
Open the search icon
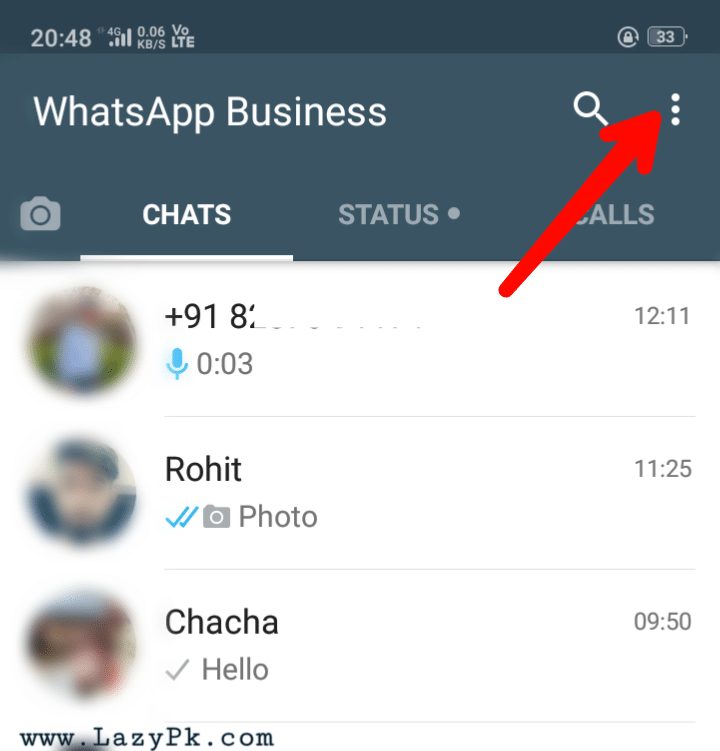click(x=590, y=111)
